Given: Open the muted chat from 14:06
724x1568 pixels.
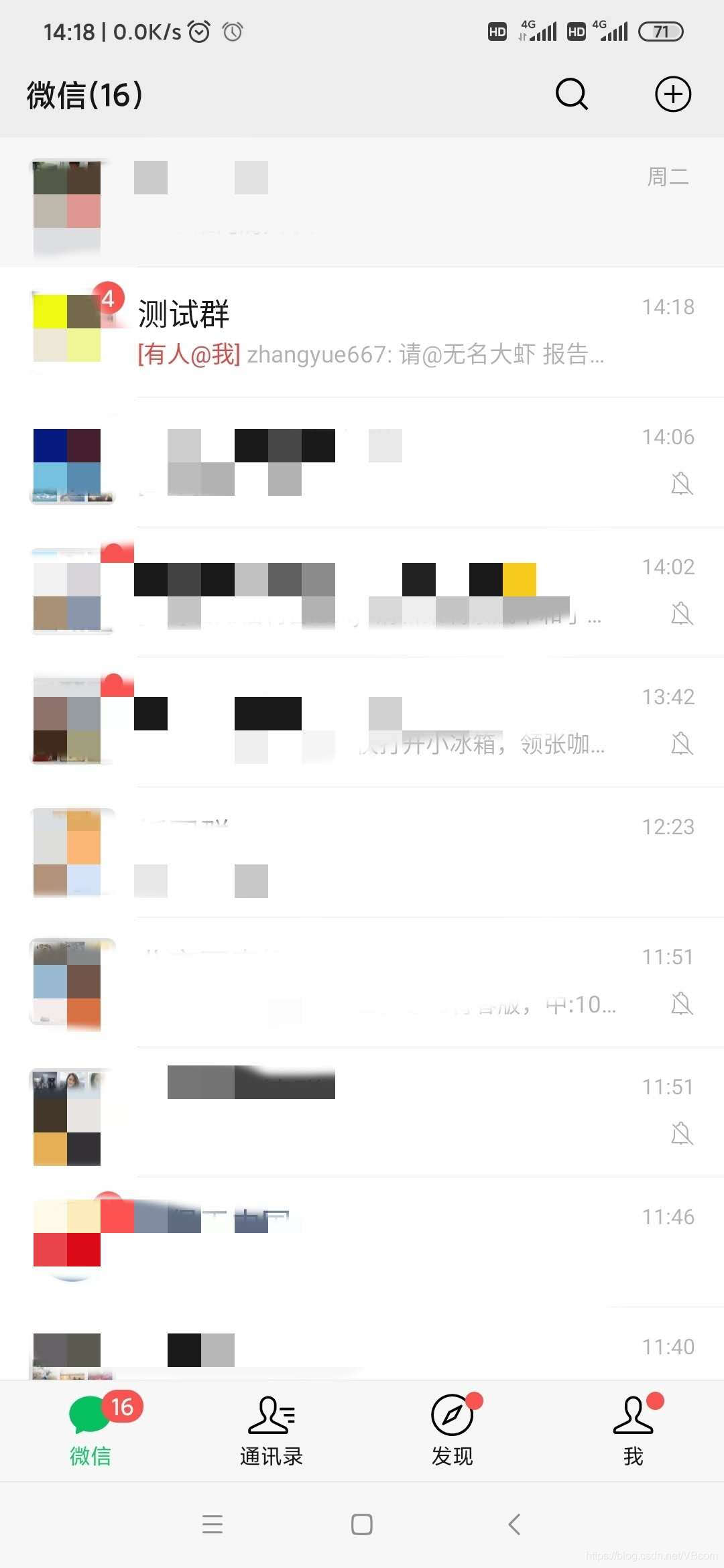Looking at the screenshot, I should [362, 462].
